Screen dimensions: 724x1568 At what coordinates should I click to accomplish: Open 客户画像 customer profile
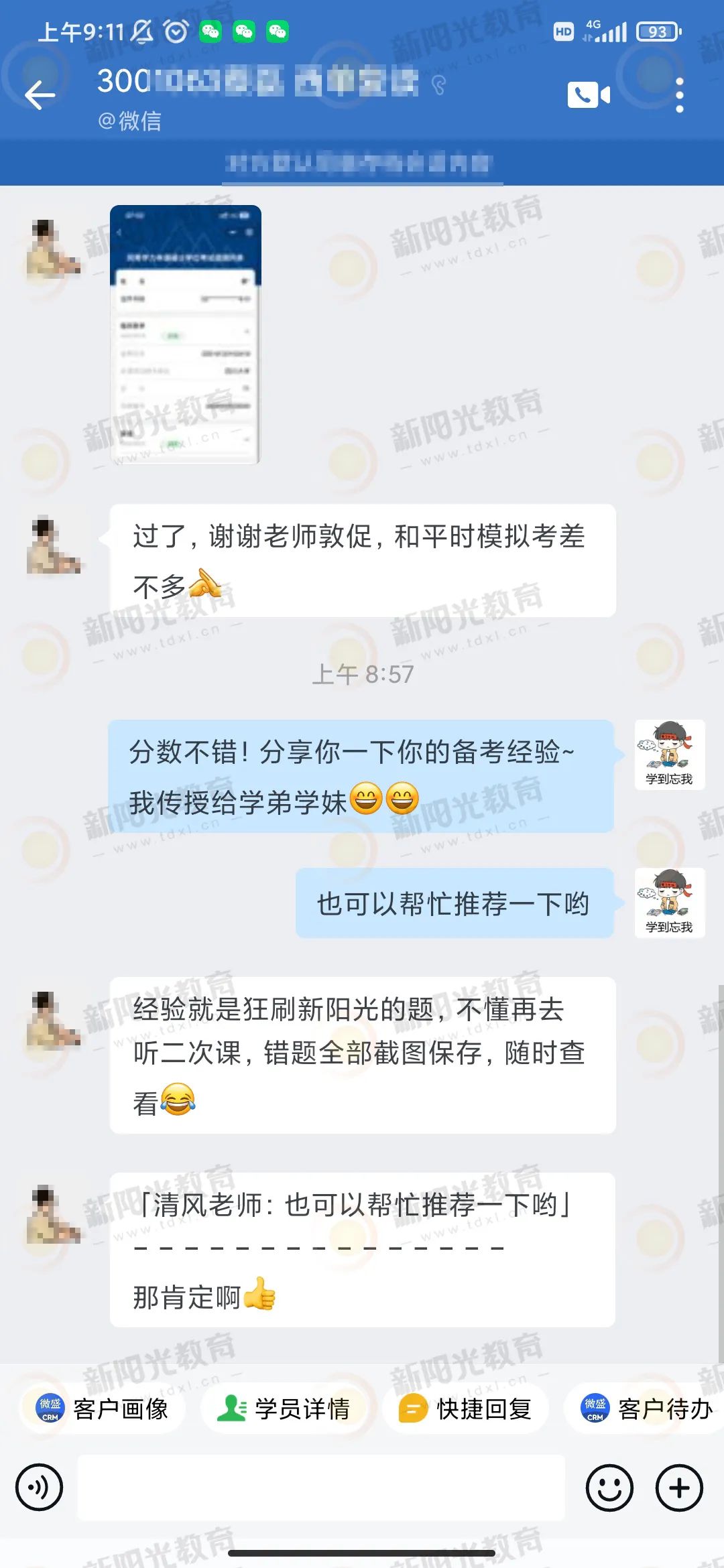click(102, 1409)
